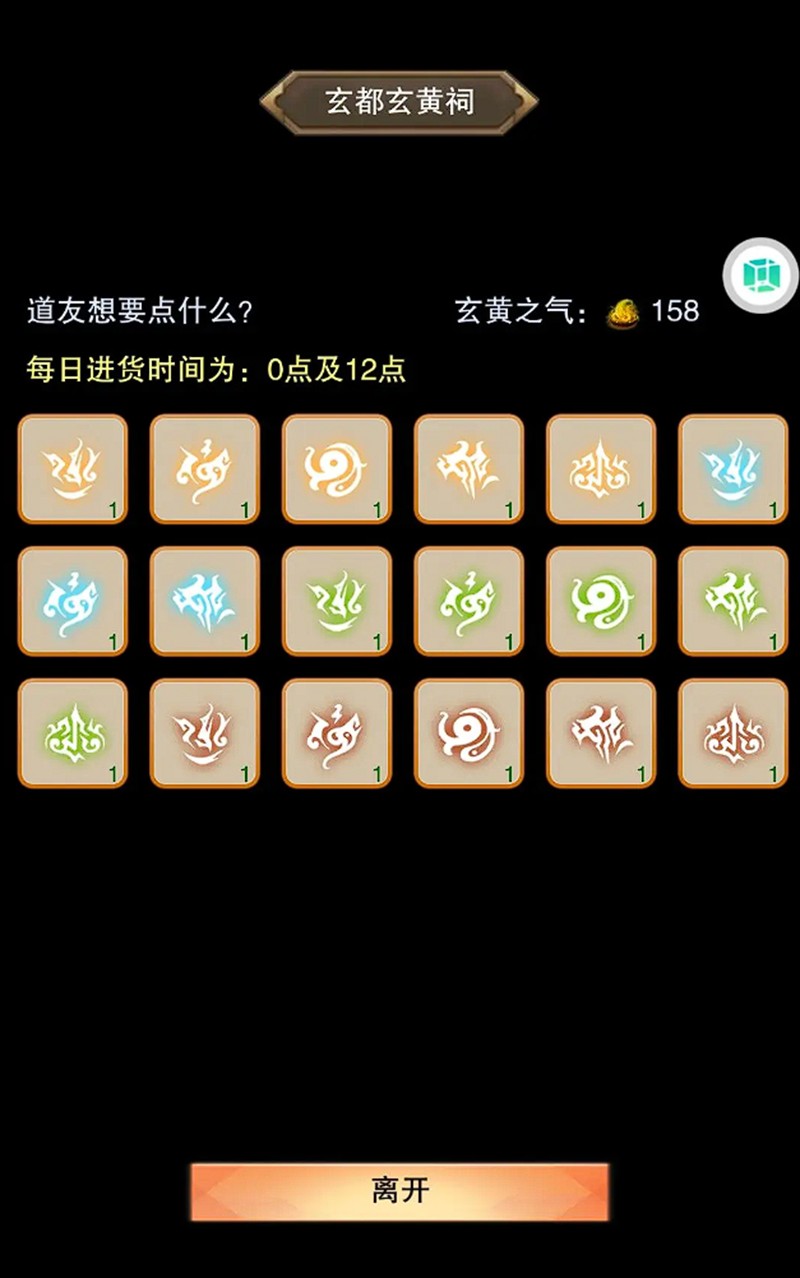Image resolution: width=800 pixels, height=1278 pixels.
Task: View the blue wing-shaped rune
Action: (x=205, y=601)
